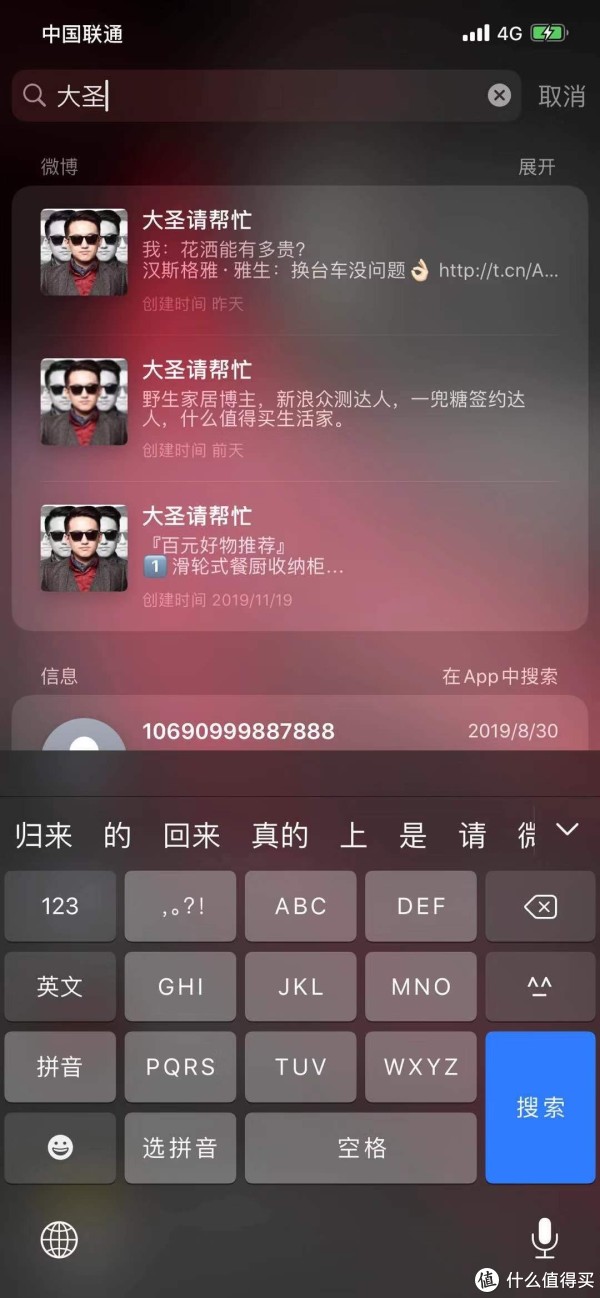Open the message from 10690999887888
Image resolution: width=600 pixels, height=1298 pixels.
[300, 731]
